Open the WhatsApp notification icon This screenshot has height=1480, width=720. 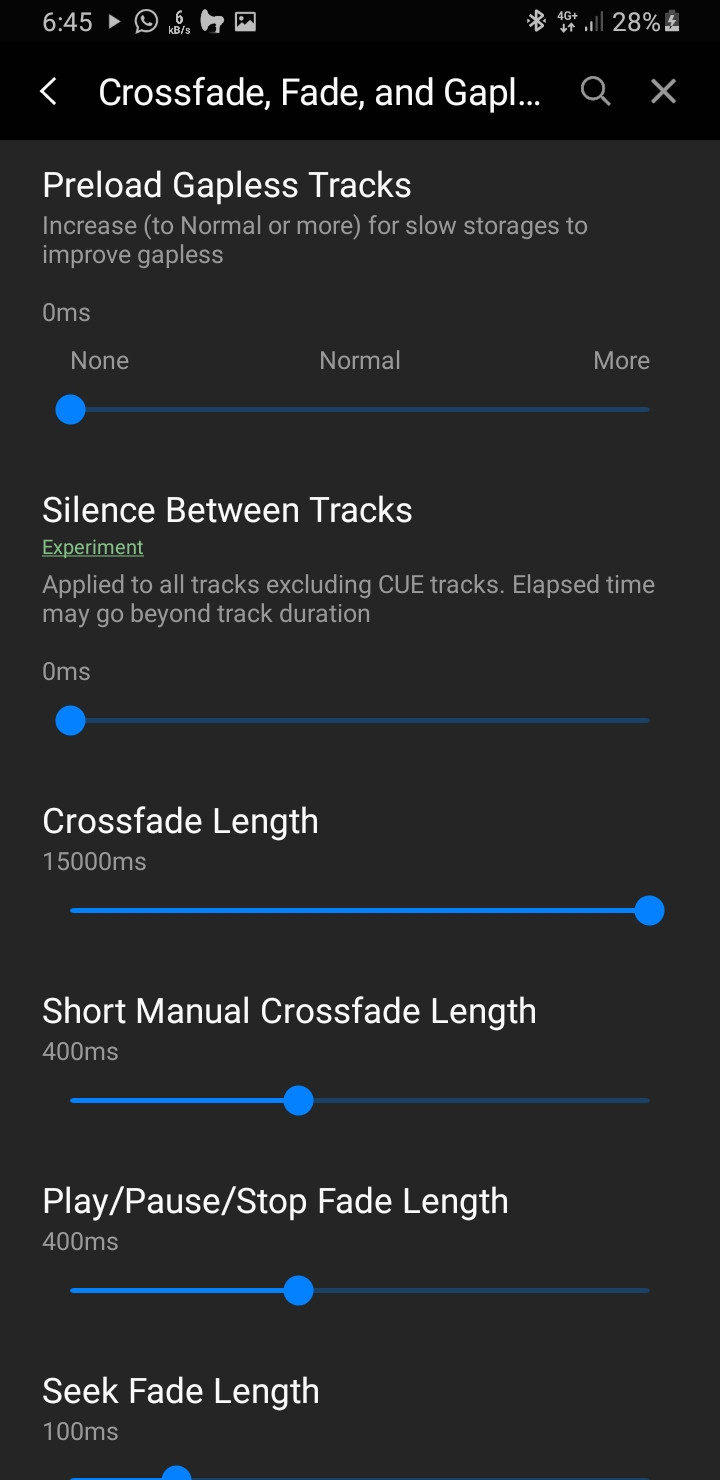(146, 21)
